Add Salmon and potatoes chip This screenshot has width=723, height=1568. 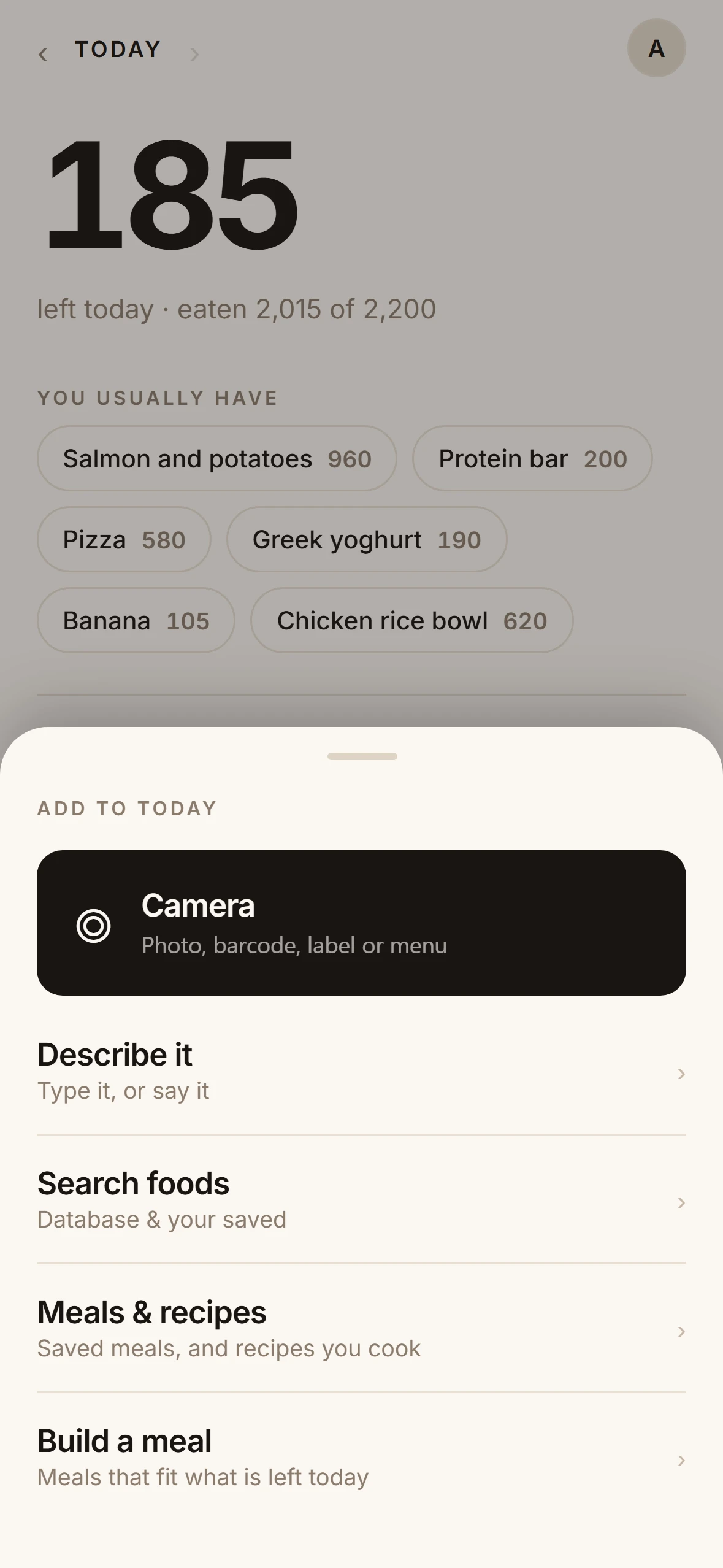pos(217,458)
